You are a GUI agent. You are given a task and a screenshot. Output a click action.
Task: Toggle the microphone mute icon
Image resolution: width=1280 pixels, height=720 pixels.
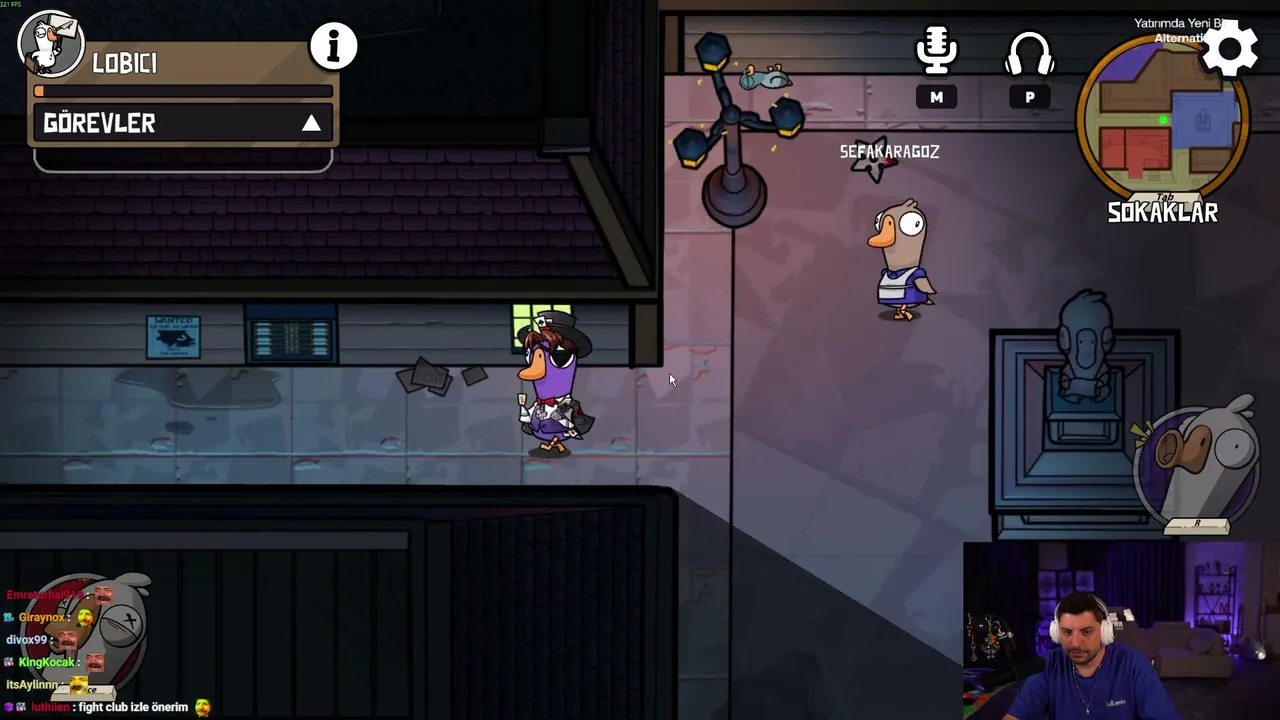pyautogui.click(x=936, y=52)
